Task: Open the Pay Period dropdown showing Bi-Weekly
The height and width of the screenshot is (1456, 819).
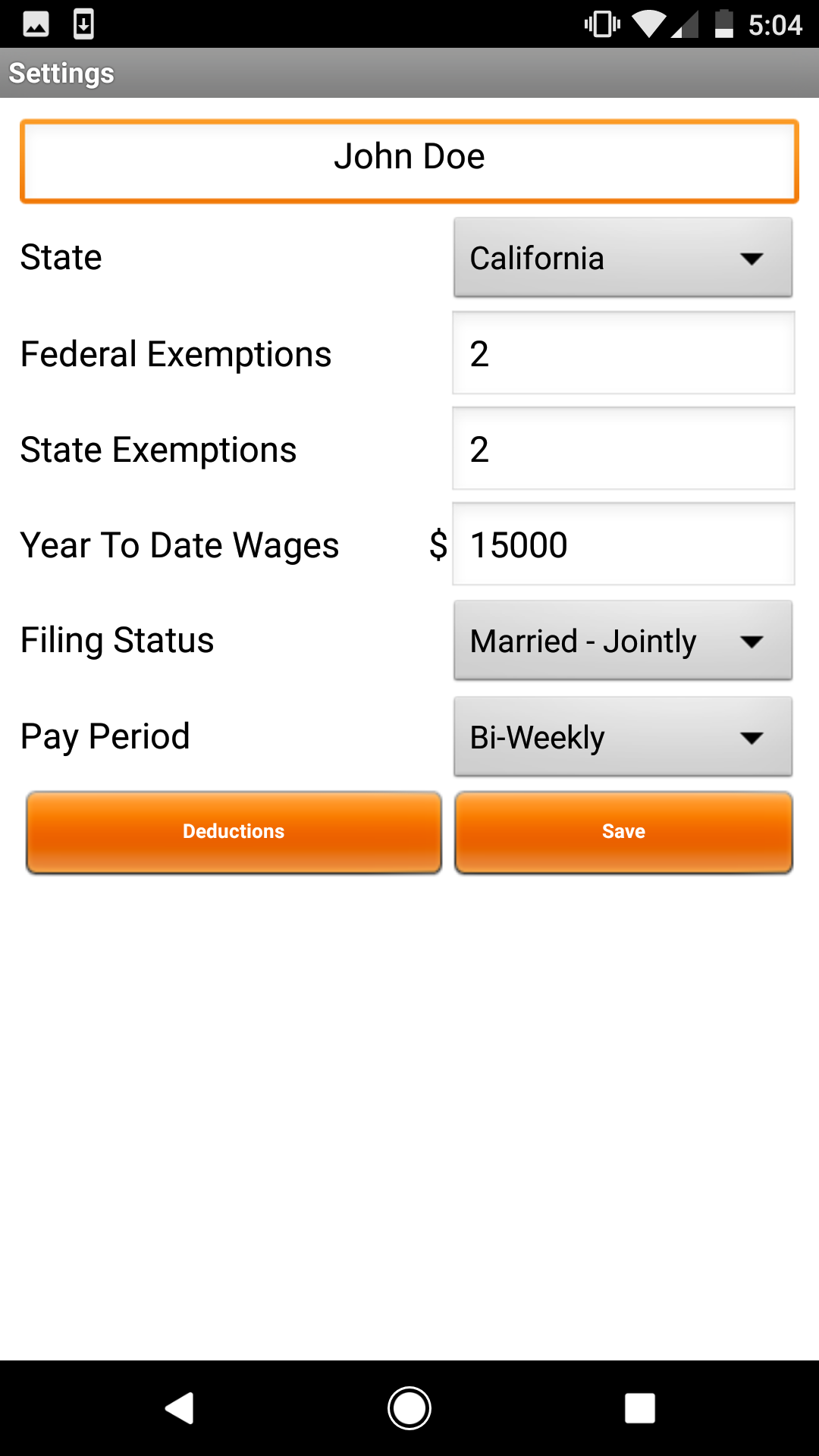Action: coord(623,736)
